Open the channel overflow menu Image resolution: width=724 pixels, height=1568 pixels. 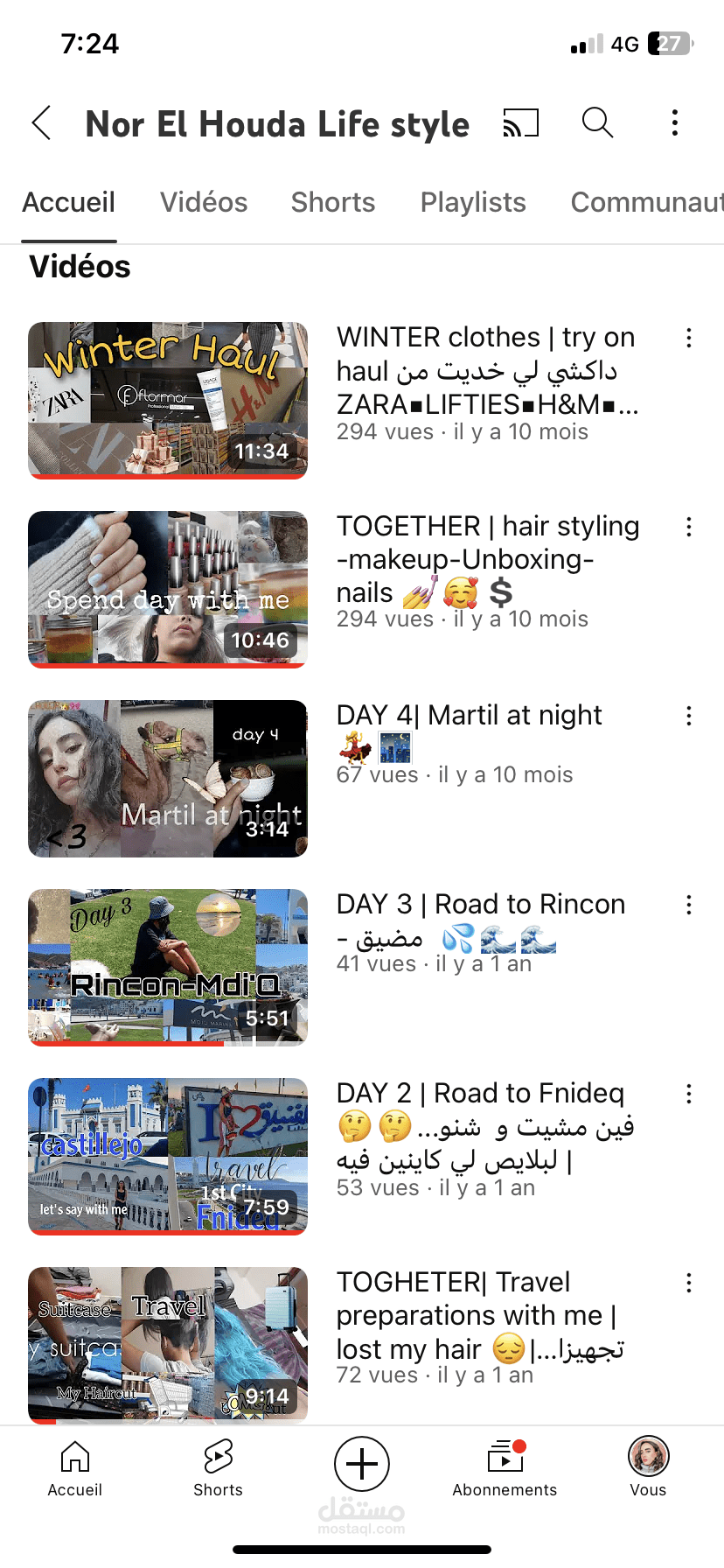point(674,123)
